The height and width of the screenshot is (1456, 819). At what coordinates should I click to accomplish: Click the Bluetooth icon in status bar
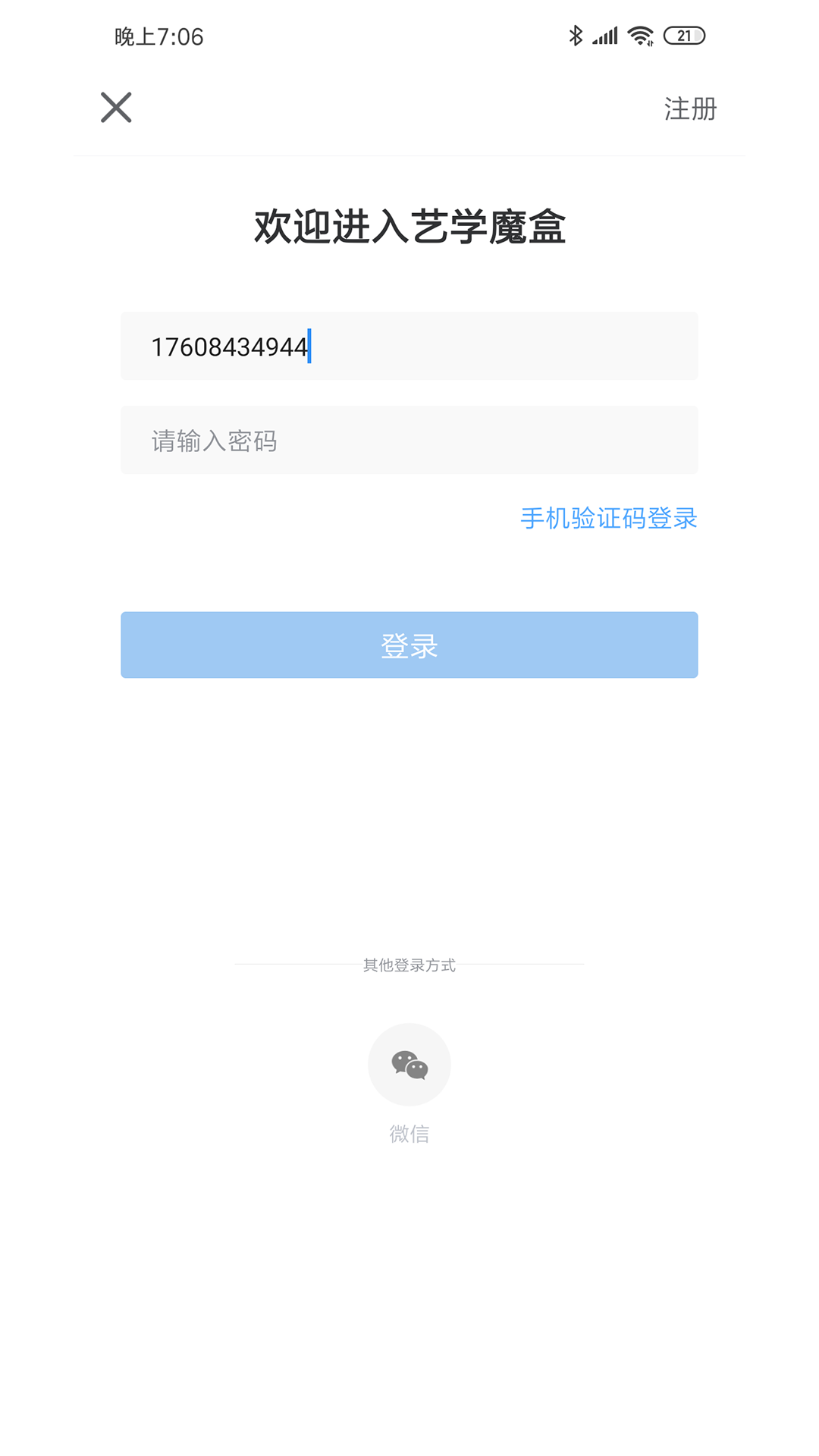click(574, 34)
